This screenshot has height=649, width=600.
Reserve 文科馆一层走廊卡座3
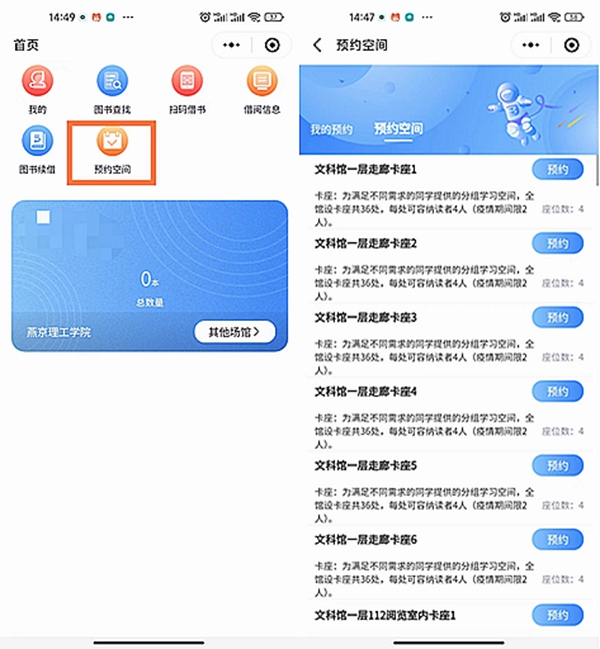click(x=557, y=317)
